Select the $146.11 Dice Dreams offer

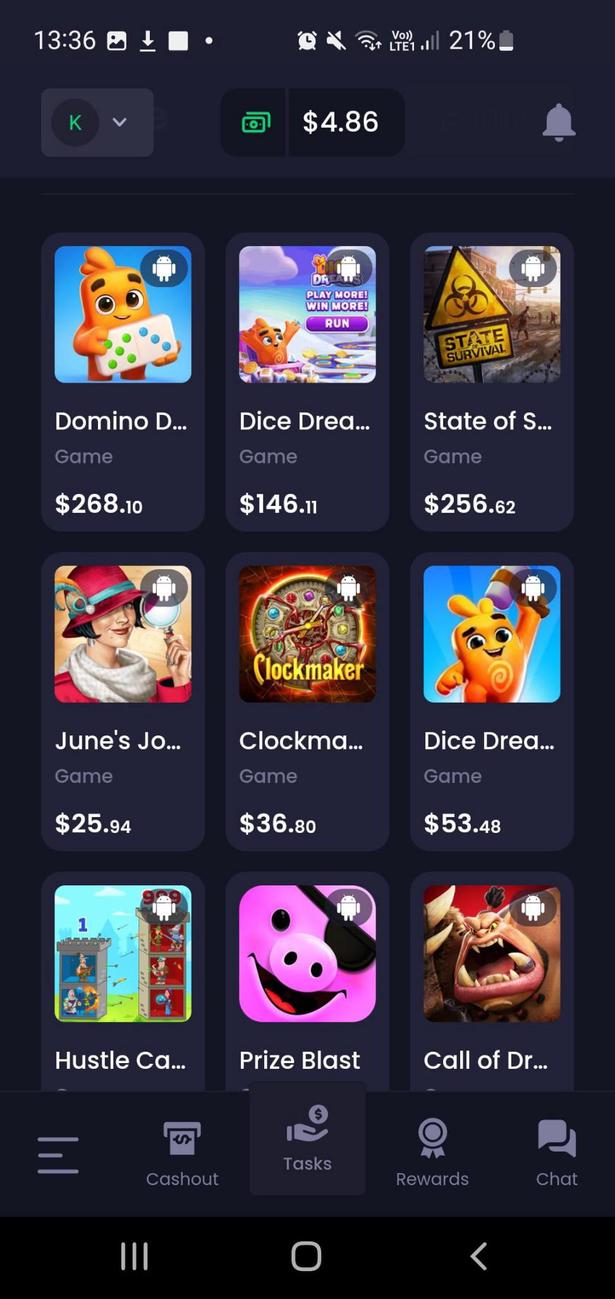[x=307, y=382]
